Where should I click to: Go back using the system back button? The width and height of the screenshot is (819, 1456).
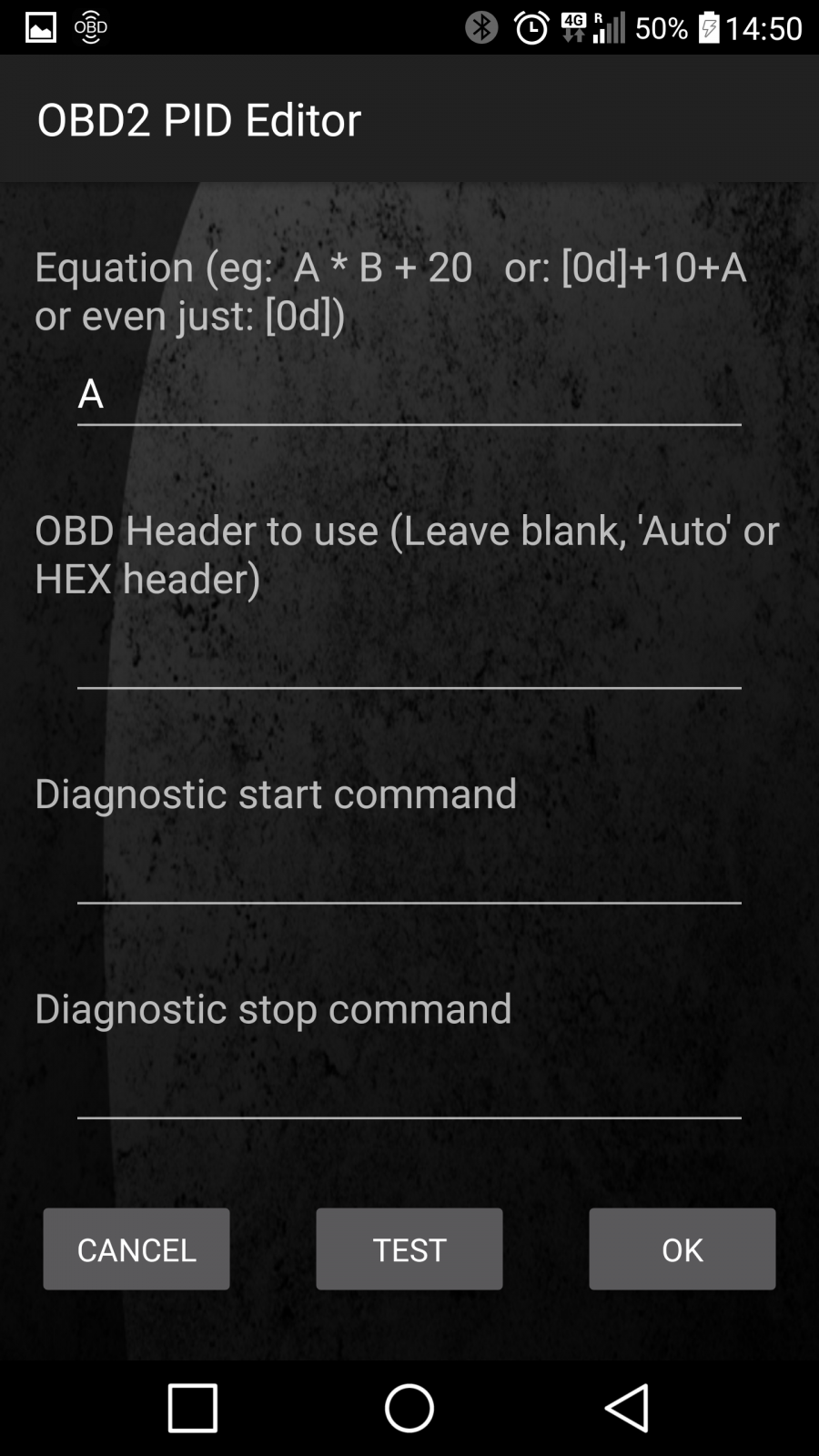627,1408
